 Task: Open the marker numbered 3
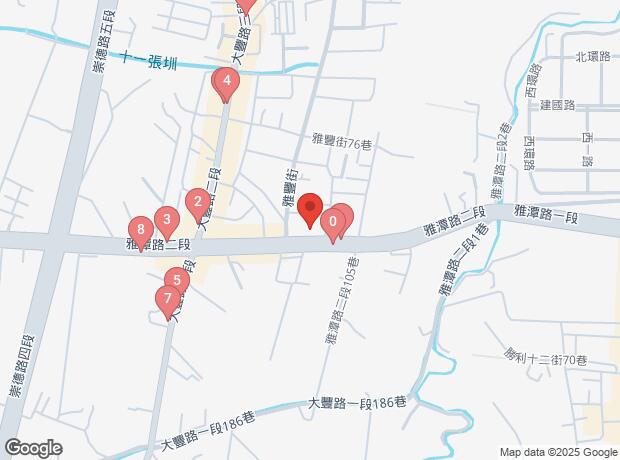click(x=167, y=220)
